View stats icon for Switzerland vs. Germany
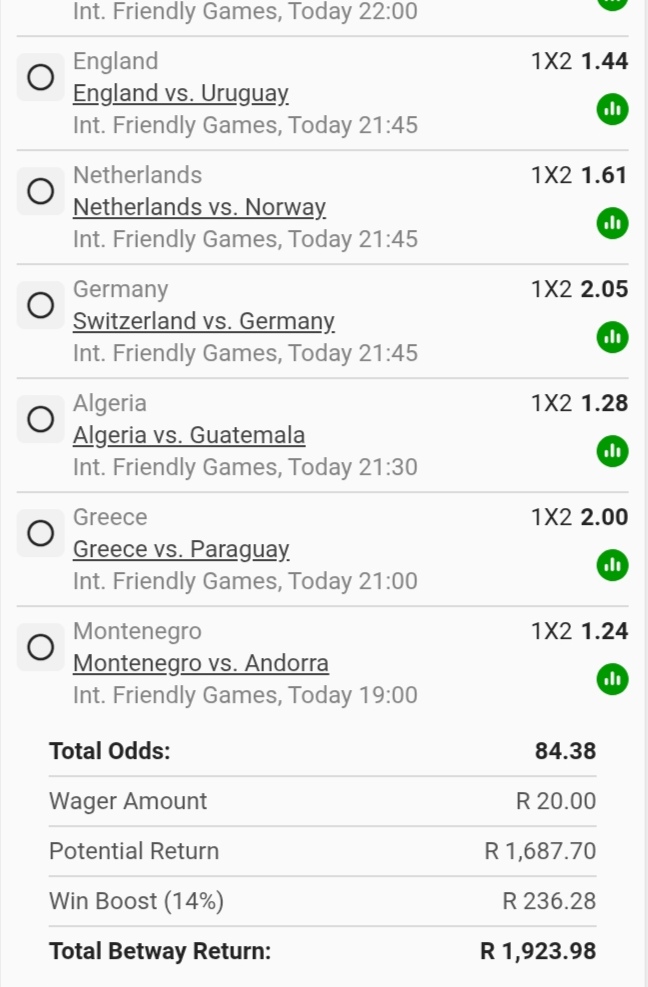The height and width of the screenshot is (987, 648). 612,337
